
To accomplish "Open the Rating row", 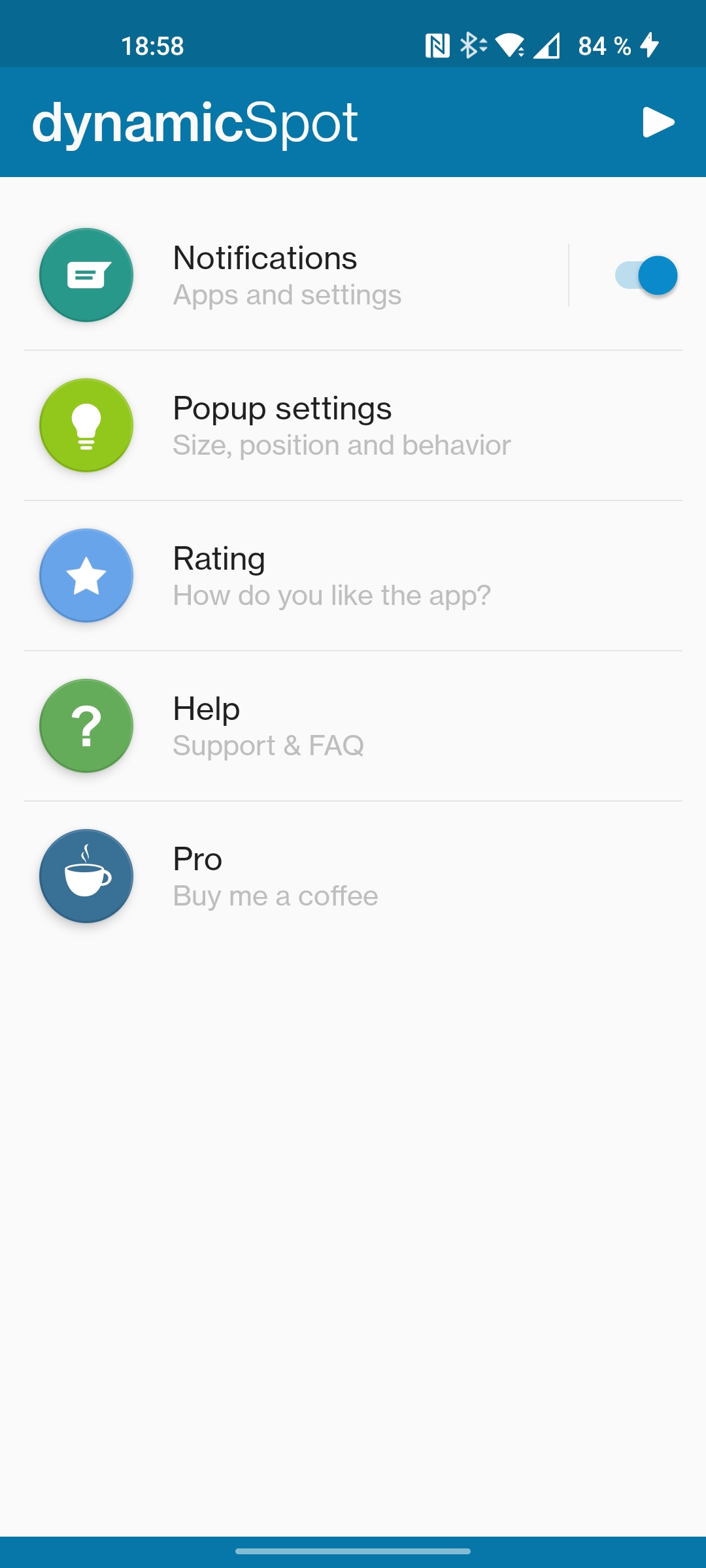I will pos(330,576).
